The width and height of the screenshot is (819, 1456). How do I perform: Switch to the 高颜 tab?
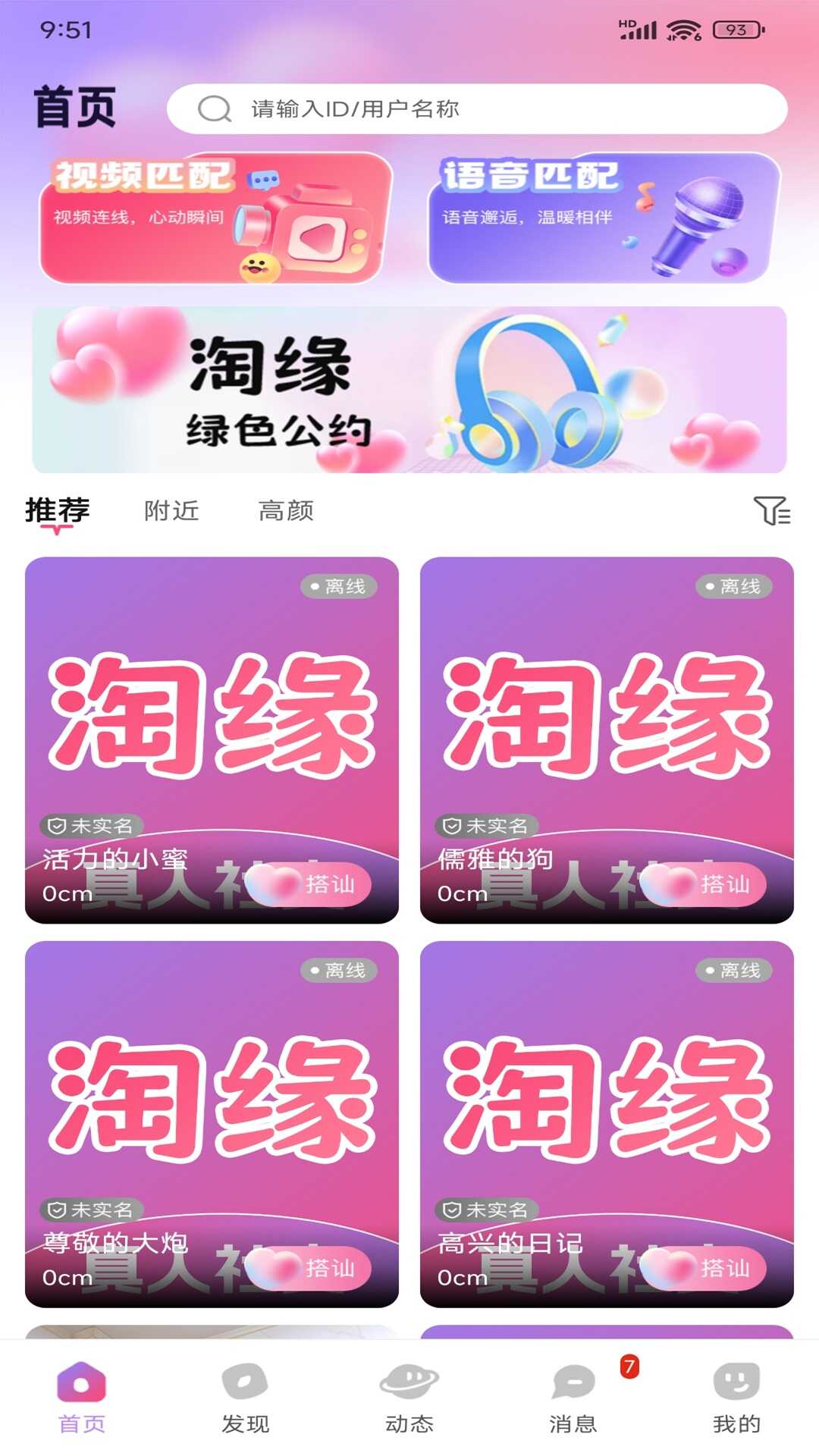tap(286, 511)
